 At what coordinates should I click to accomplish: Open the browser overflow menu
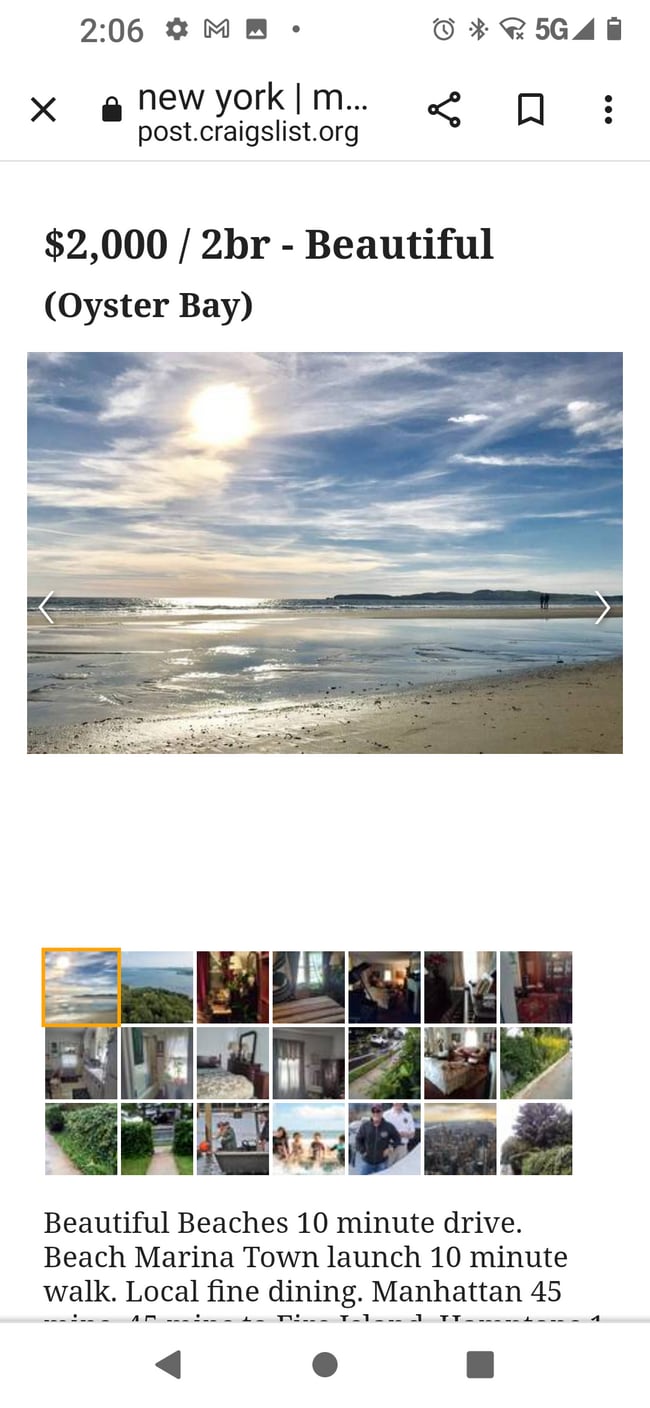pyautogui.click(x=607, y=109)
